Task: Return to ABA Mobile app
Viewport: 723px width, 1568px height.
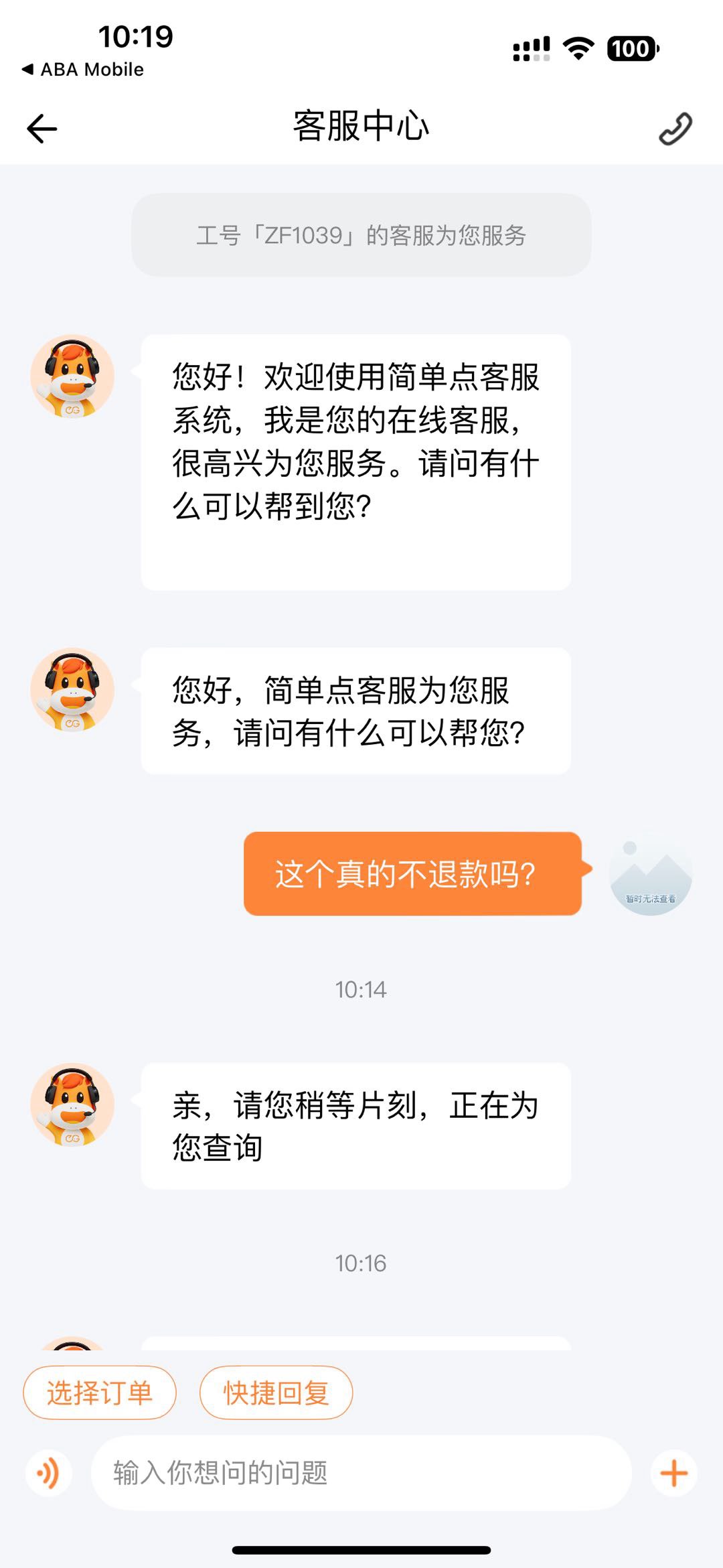Action: 83,70
